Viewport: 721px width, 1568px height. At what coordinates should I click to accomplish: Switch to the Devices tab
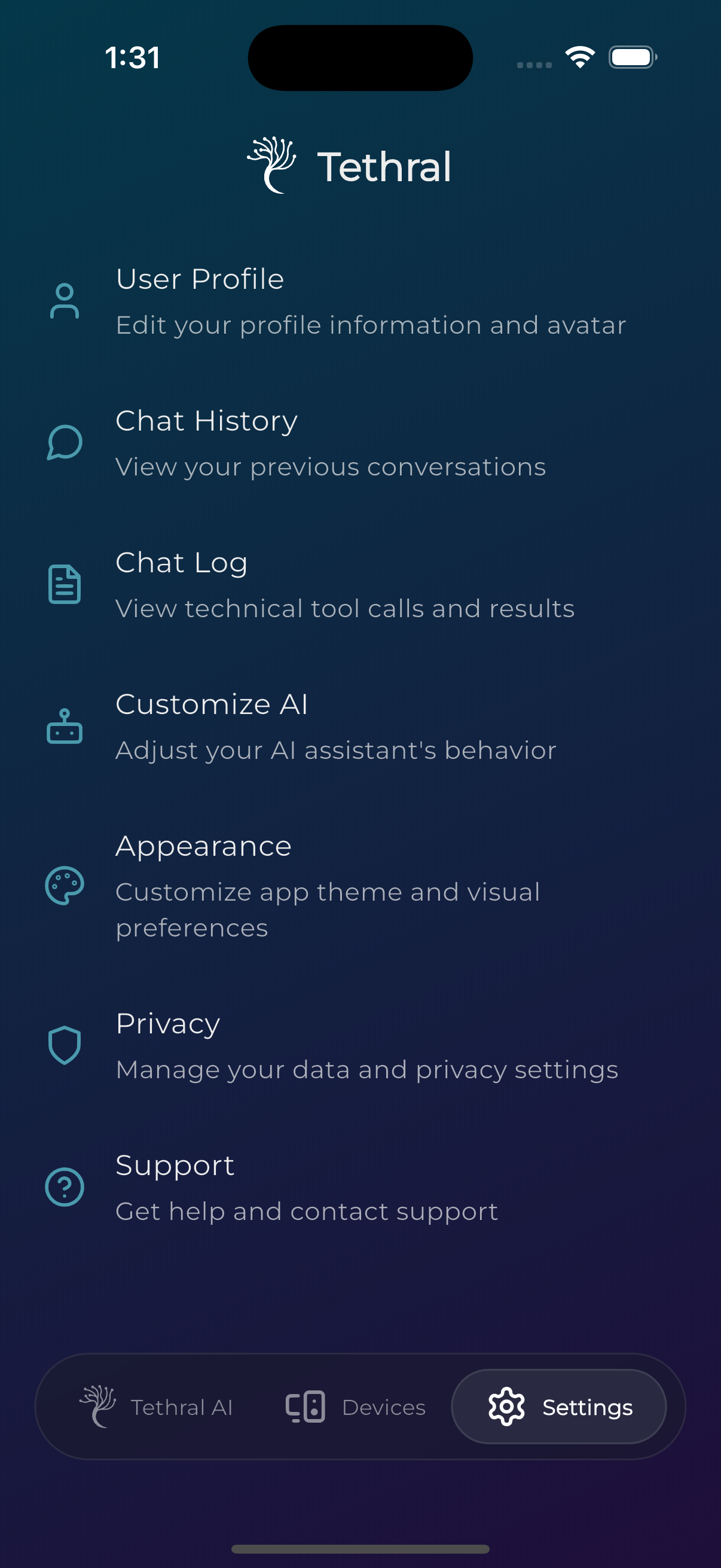[356, 1407]
